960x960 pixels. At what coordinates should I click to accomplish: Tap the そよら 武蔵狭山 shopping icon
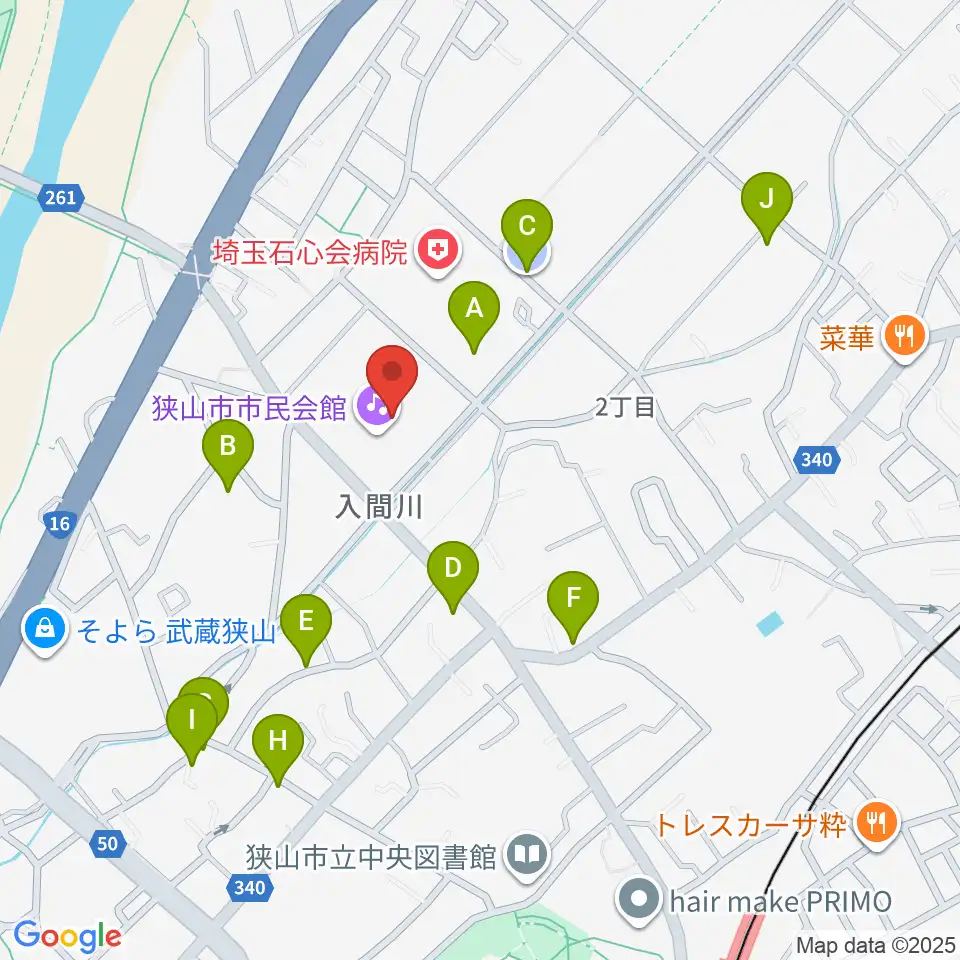[45, 631]
